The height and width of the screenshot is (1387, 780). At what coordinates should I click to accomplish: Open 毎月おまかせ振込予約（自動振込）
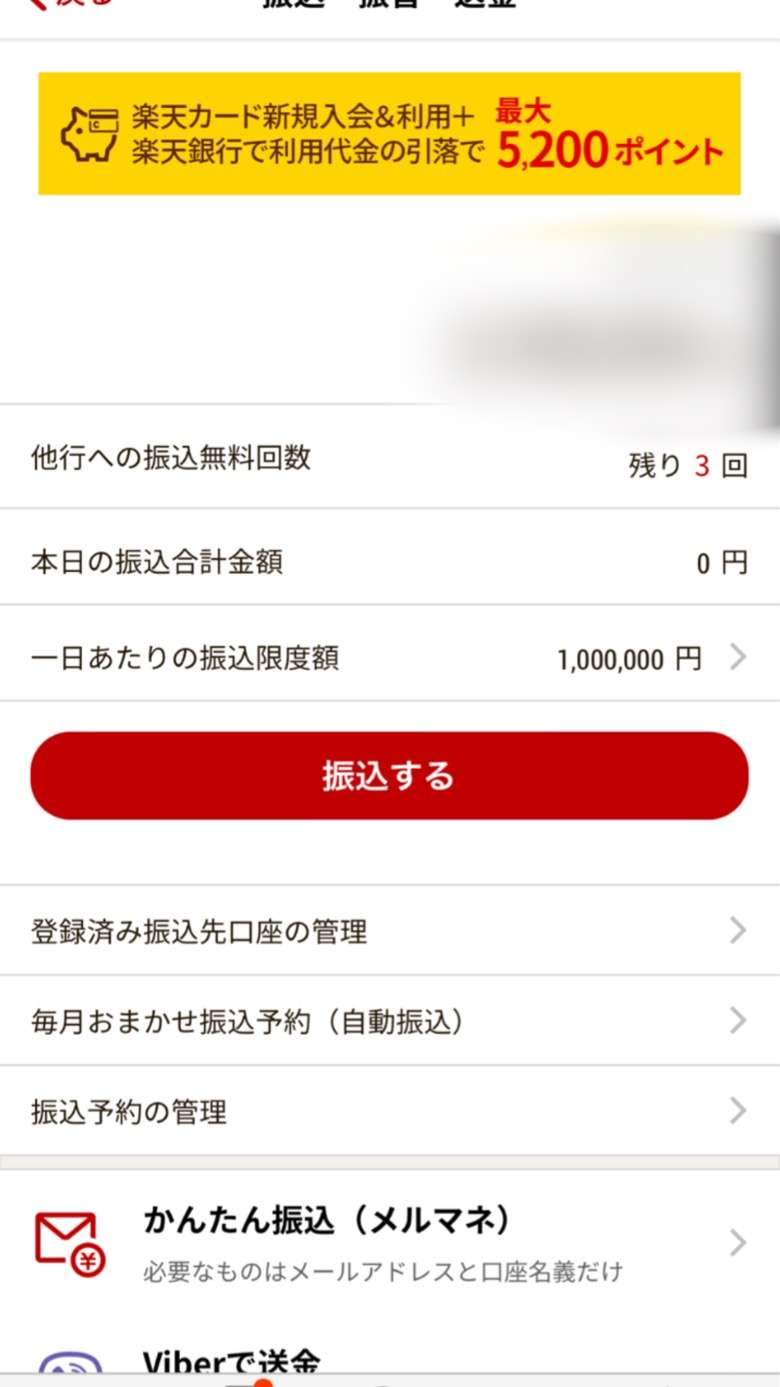pyautogui.click(x=389, y=1021)
